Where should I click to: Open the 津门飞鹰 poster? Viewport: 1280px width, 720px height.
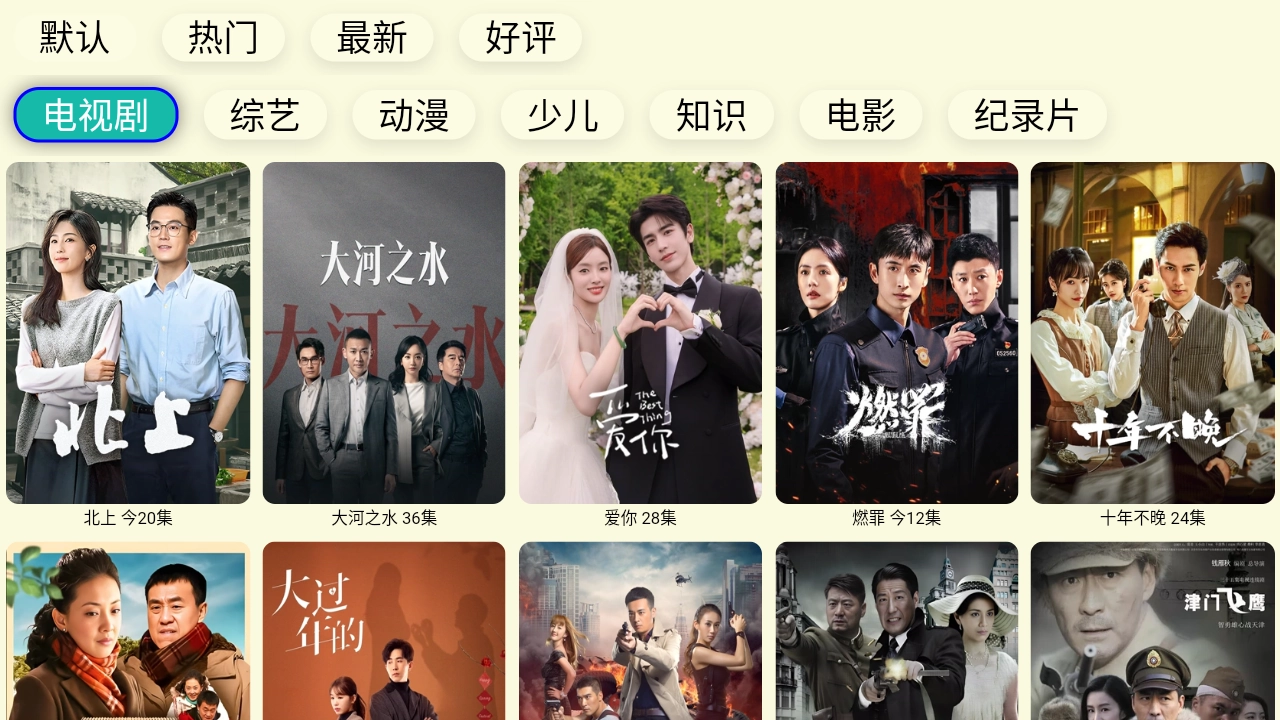[1153, 631]
